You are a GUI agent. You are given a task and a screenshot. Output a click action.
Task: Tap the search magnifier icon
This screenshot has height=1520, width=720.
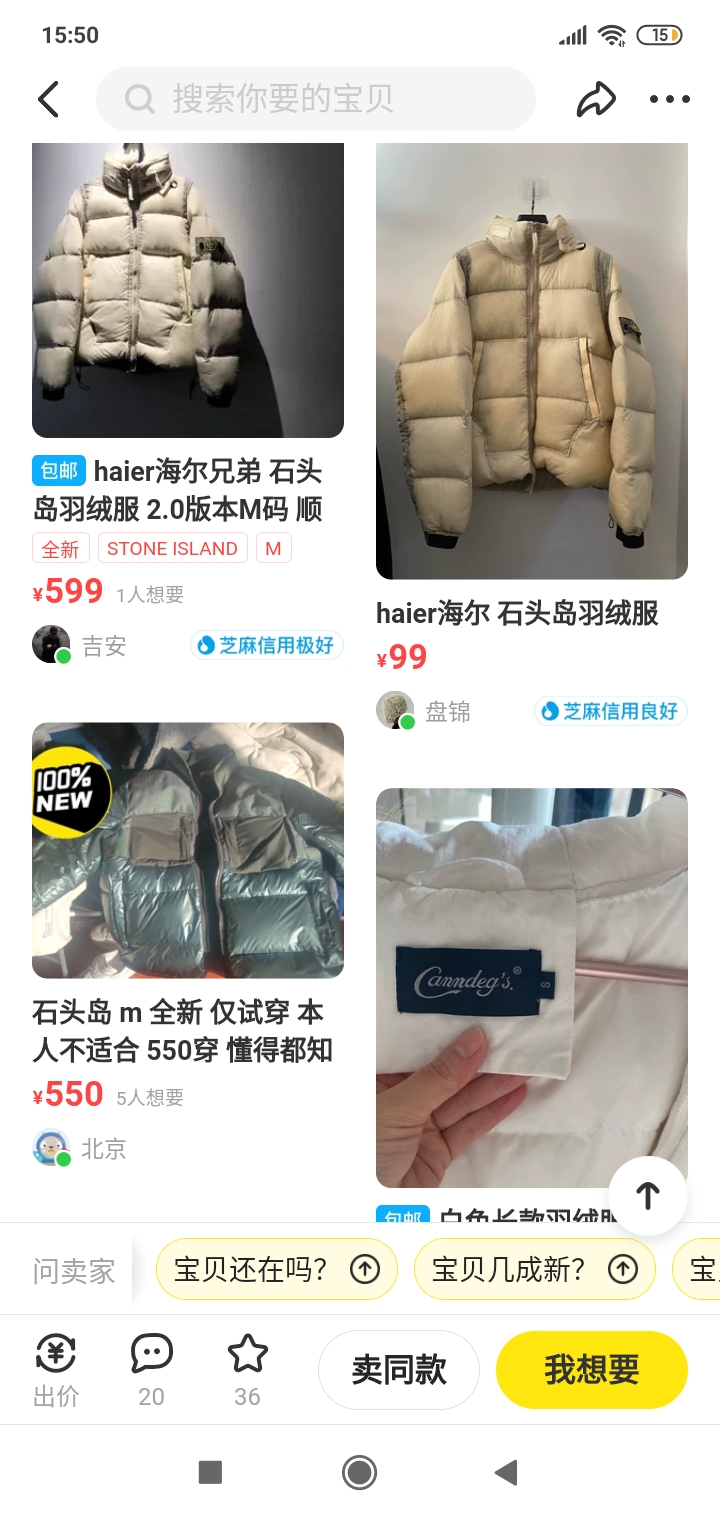(140, 99)
